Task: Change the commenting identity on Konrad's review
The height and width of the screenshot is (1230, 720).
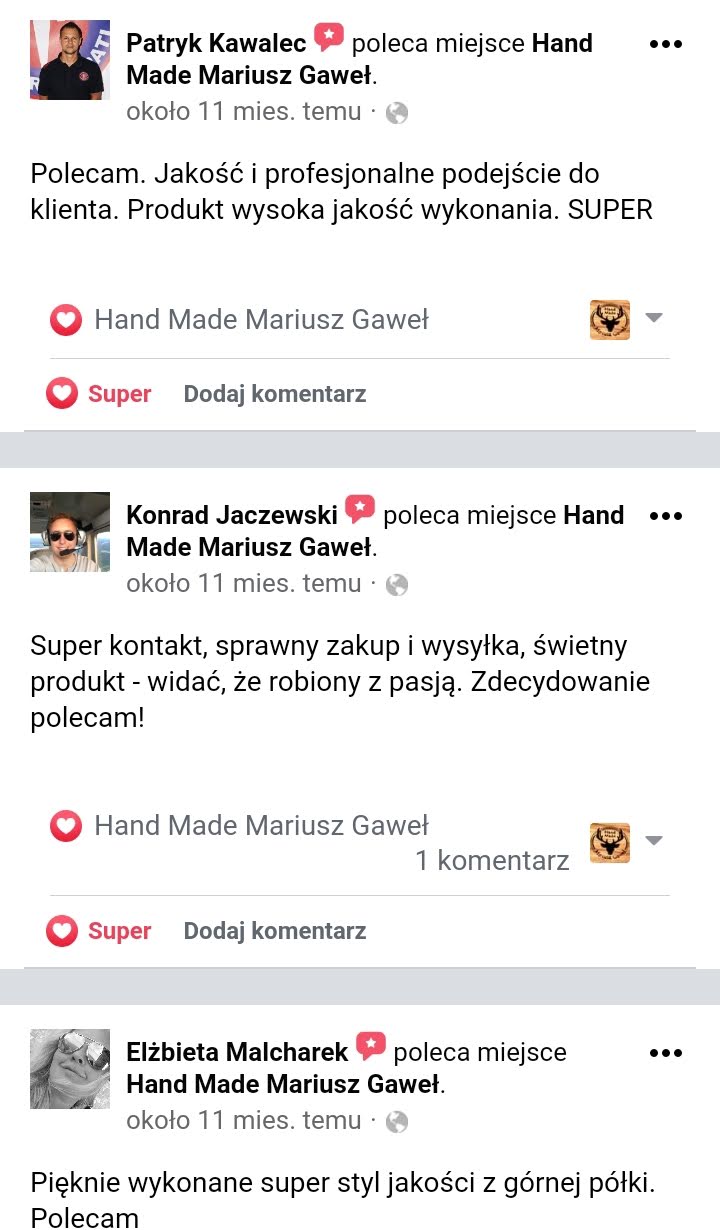Action: [626, 843]
